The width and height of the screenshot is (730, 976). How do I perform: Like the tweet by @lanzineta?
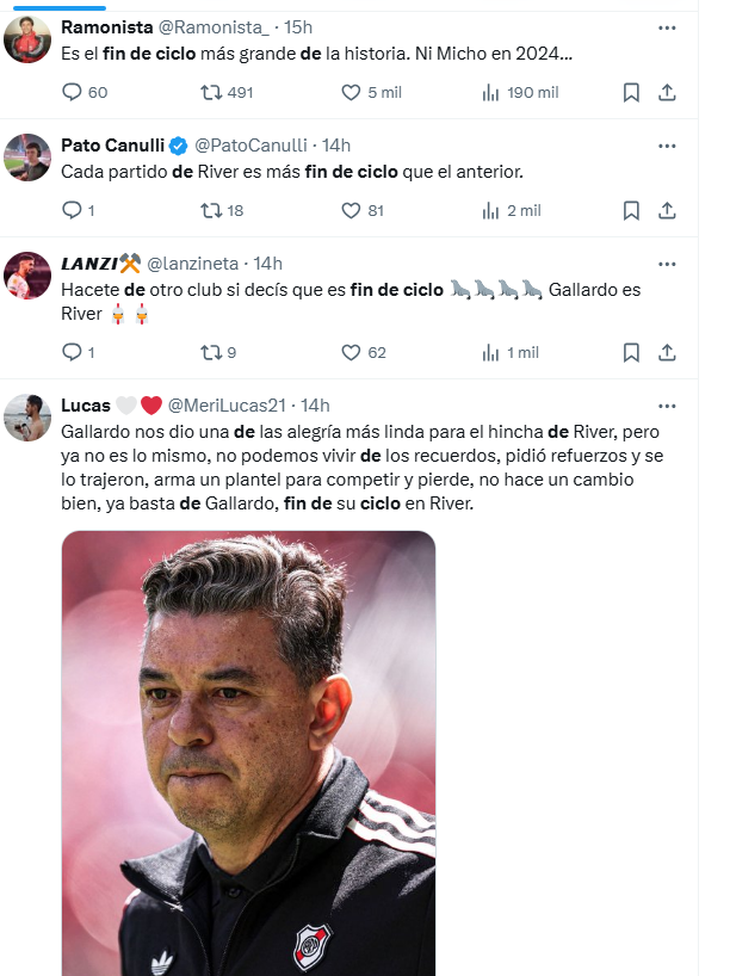(x=351, y=352)
